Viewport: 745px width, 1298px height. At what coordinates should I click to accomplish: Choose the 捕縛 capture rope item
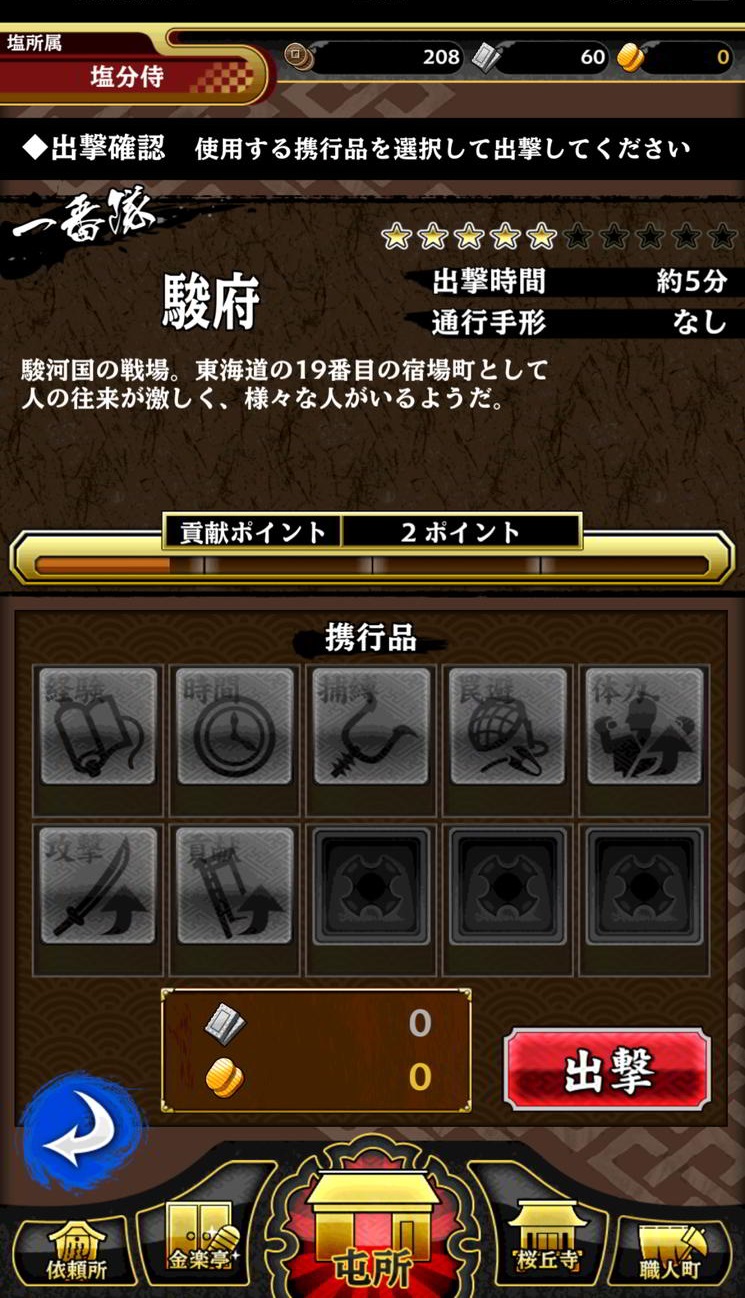[371, 727]
